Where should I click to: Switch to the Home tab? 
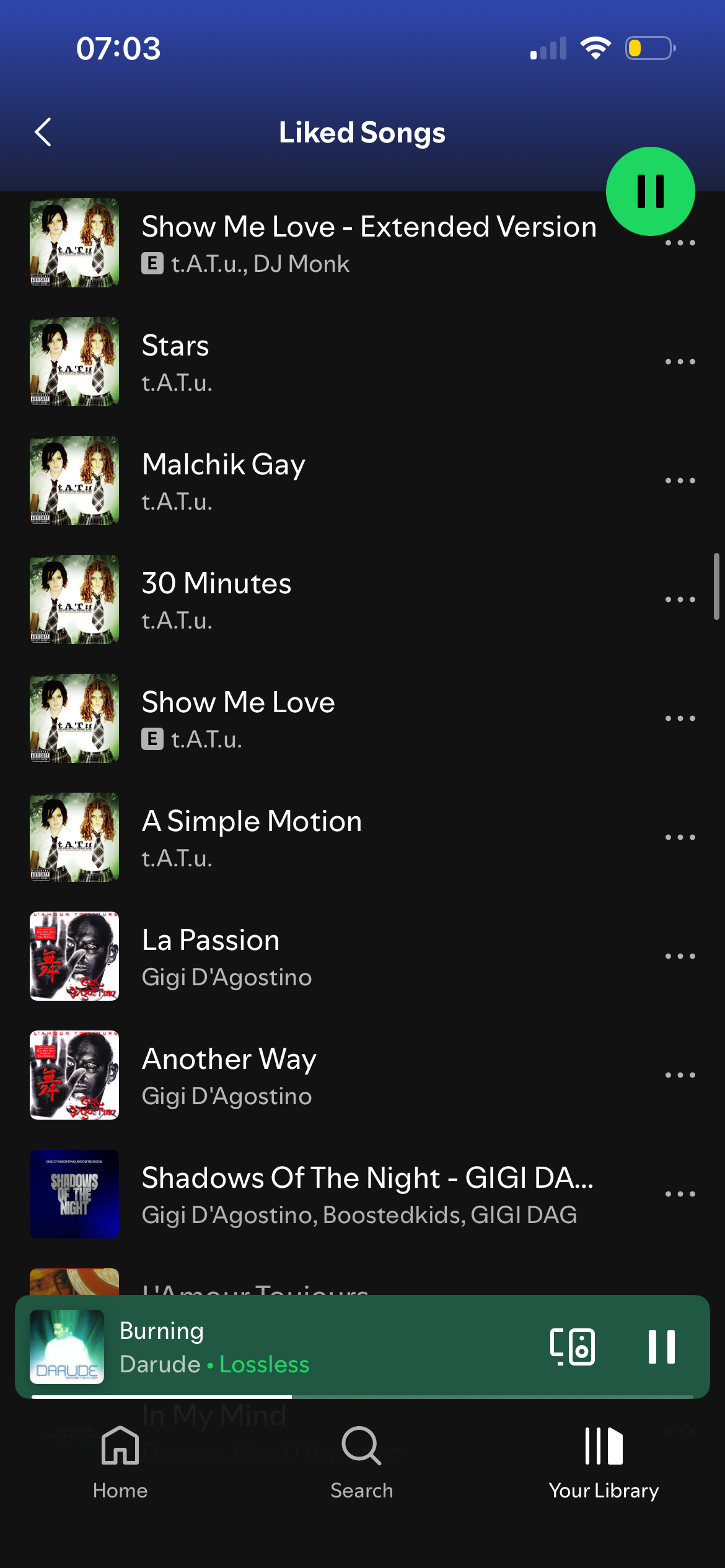point(120,1463)
